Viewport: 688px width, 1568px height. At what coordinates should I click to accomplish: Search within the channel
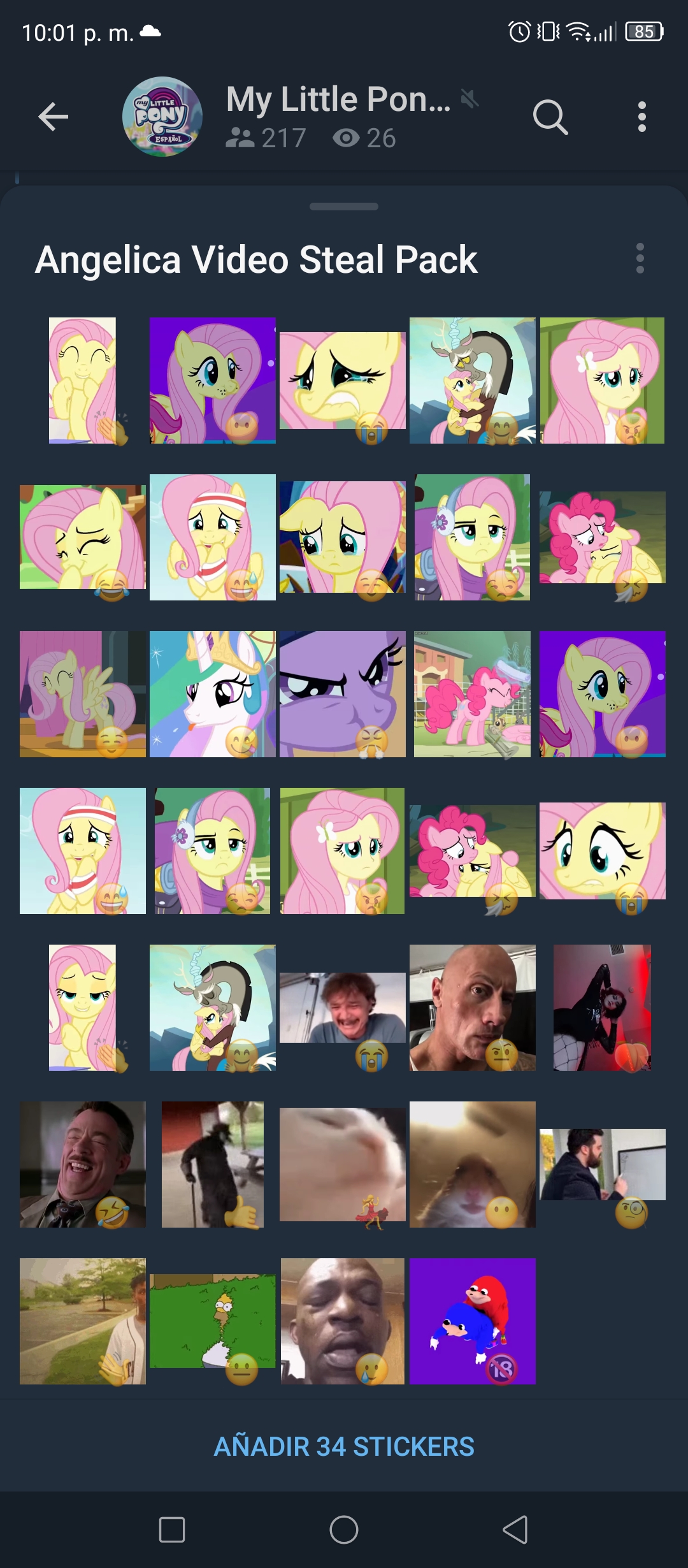coord(550,117)
